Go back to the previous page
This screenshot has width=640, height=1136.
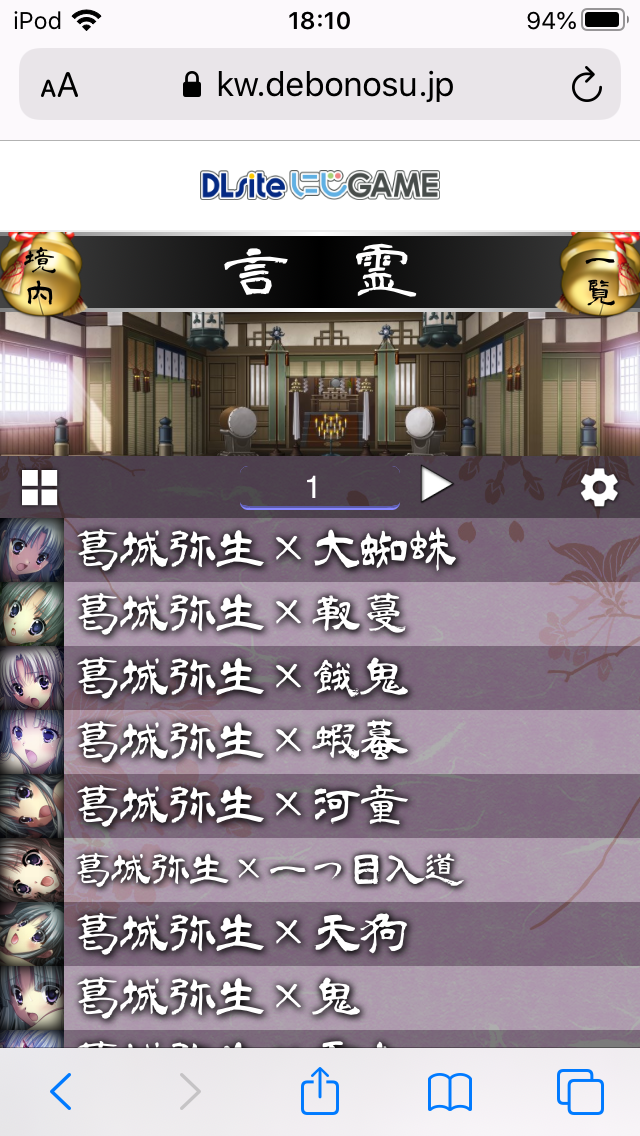pos(61,1093)
